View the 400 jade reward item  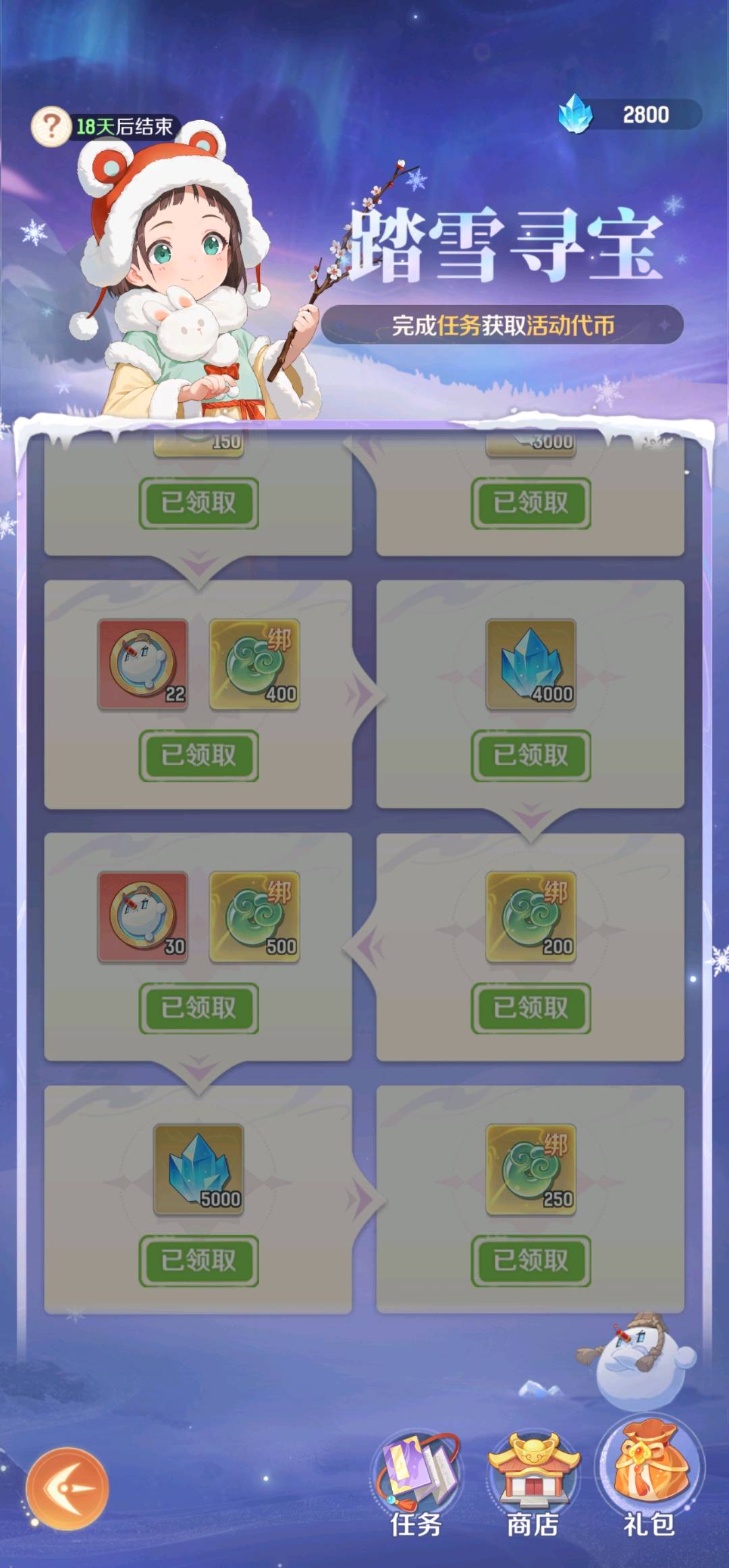pyautogui.click(x=254, y=665)
